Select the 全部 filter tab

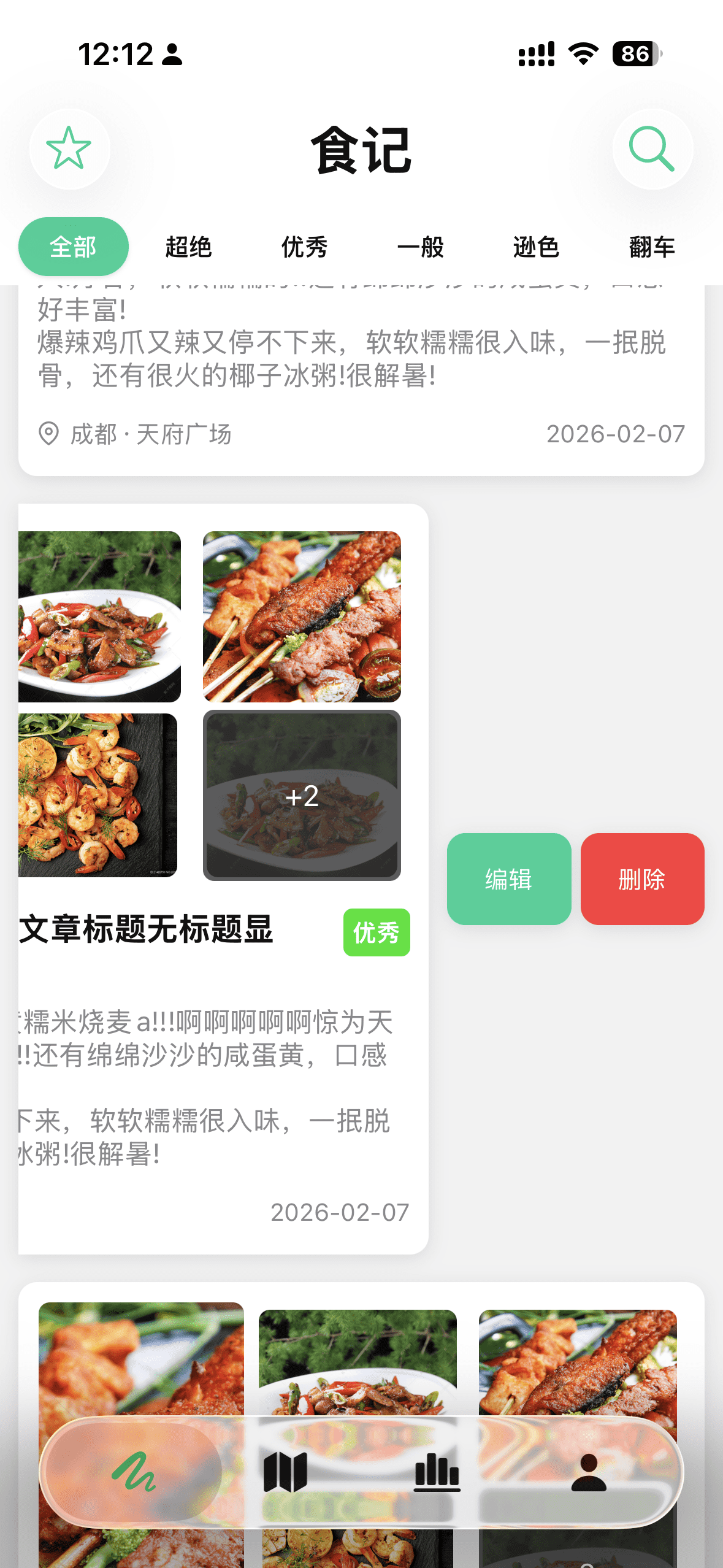pos(73,247)
